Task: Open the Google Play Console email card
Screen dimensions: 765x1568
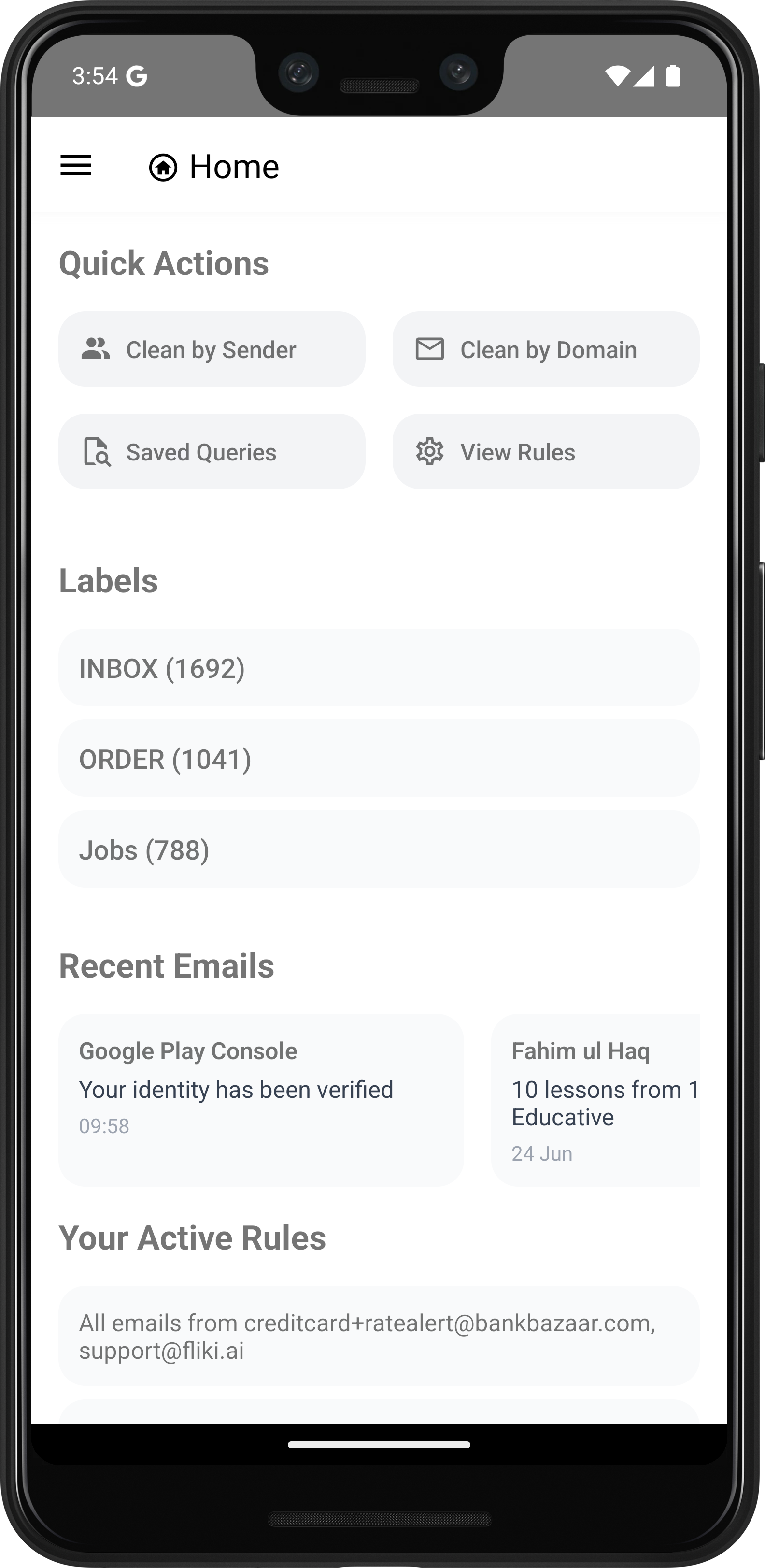Action: (x=261, y=1100)
